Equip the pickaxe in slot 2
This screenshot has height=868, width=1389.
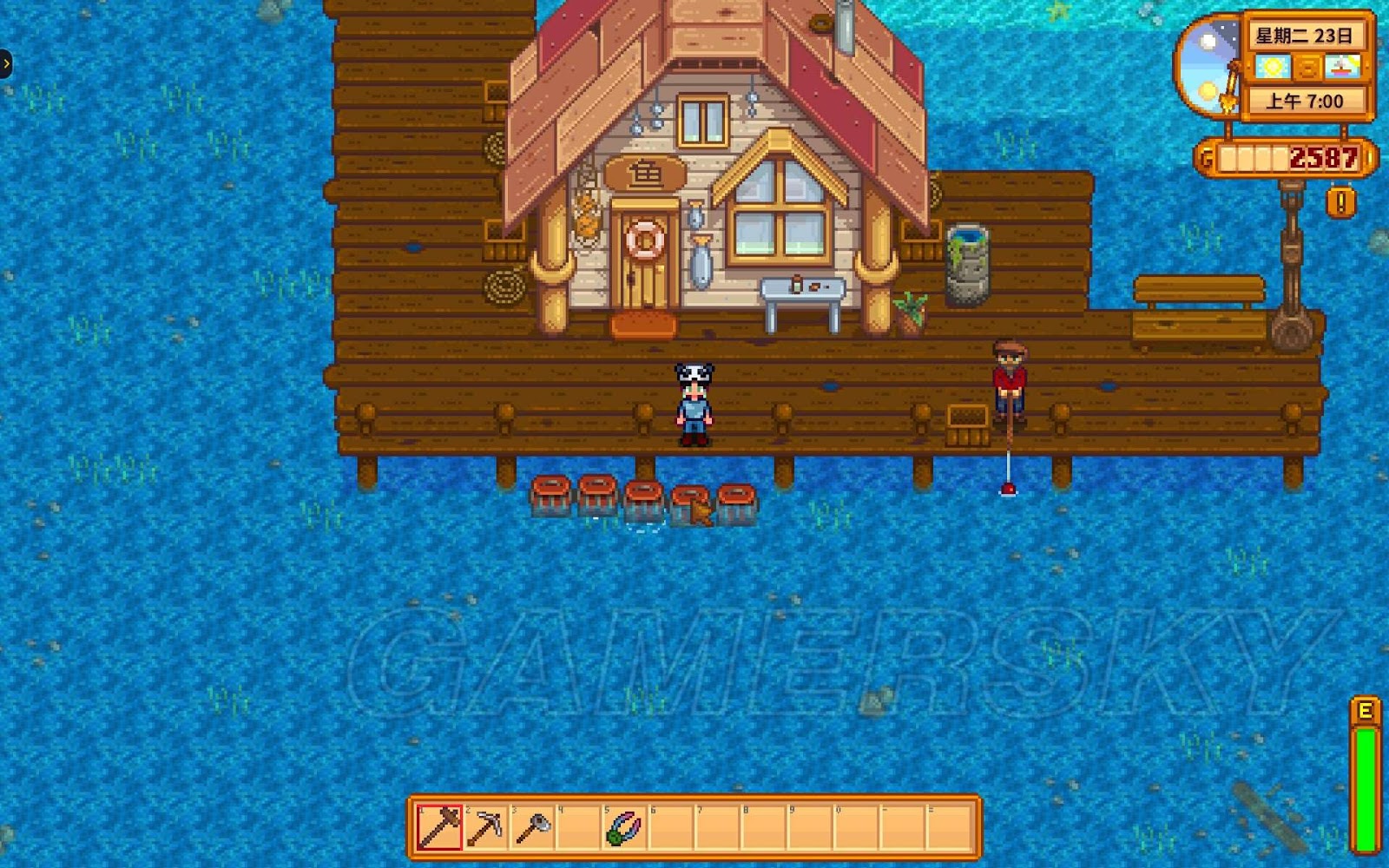[x=485, y=827]
